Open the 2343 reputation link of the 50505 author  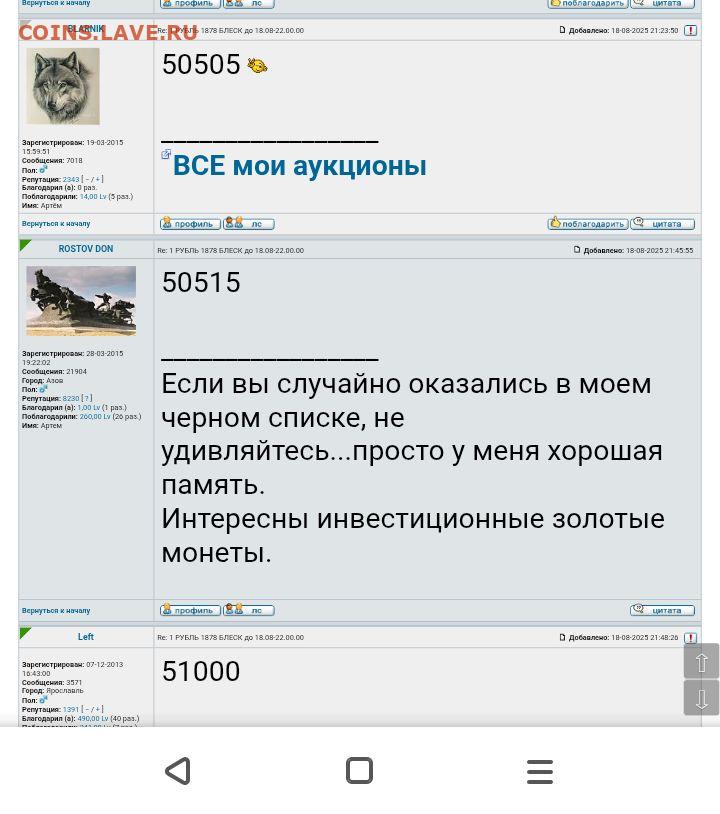70,180
